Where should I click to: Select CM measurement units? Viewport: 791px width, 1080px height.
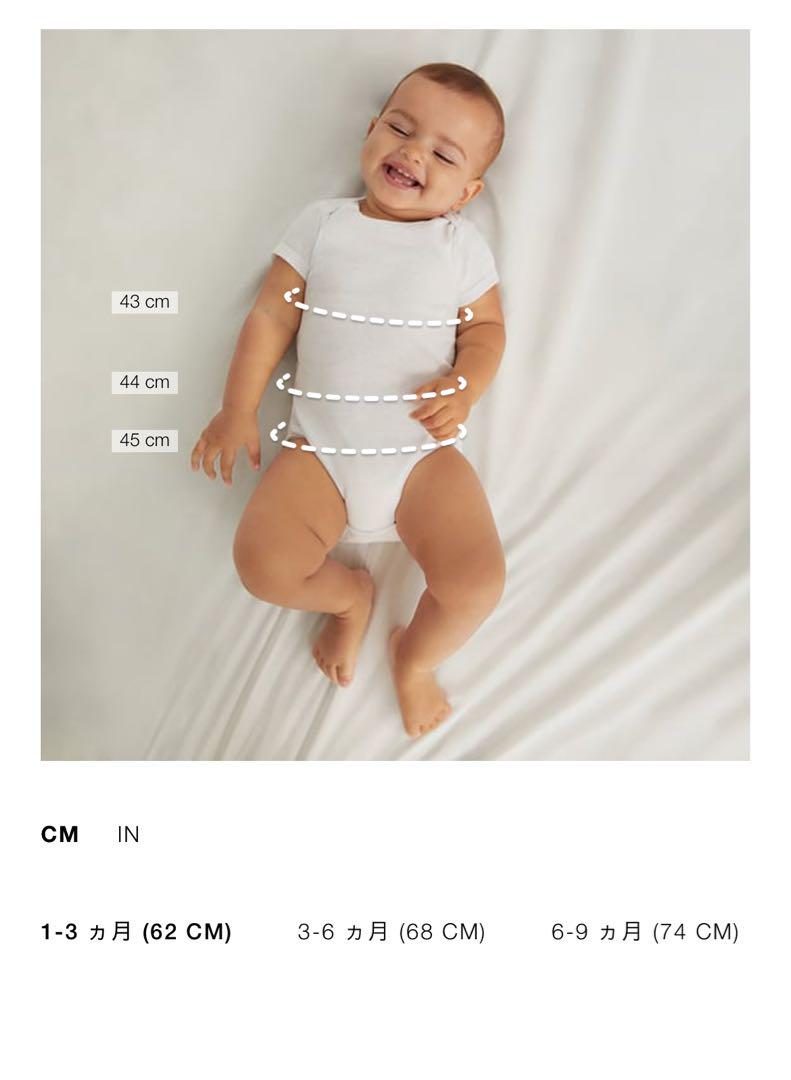click(x=60, y=835)
